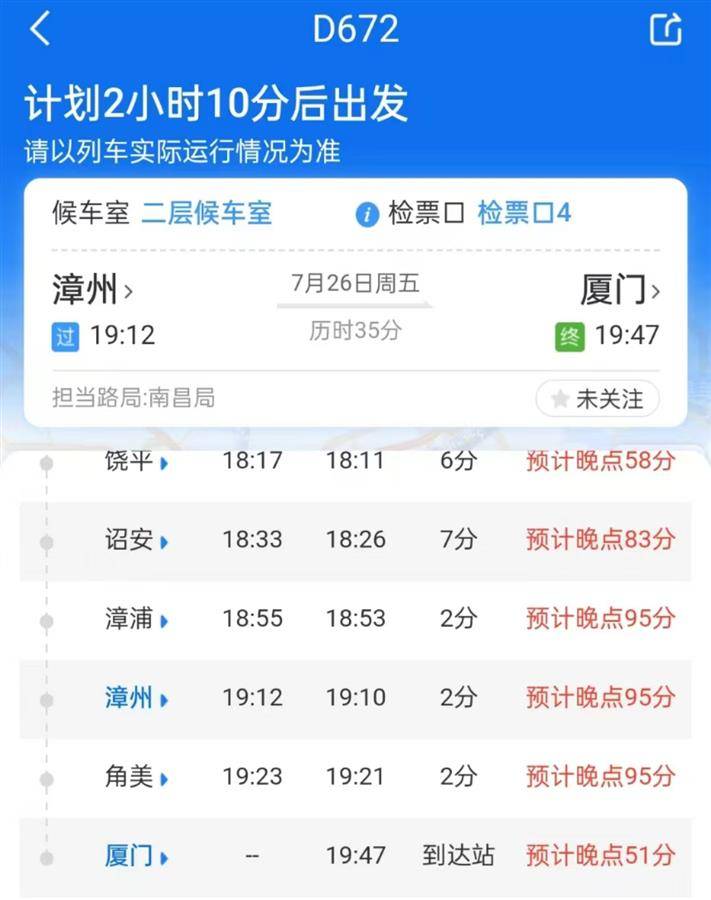This screenshot has width=711, height=900.
Task: Tap the info icon beside 检票口
Action: pos(368,214)
